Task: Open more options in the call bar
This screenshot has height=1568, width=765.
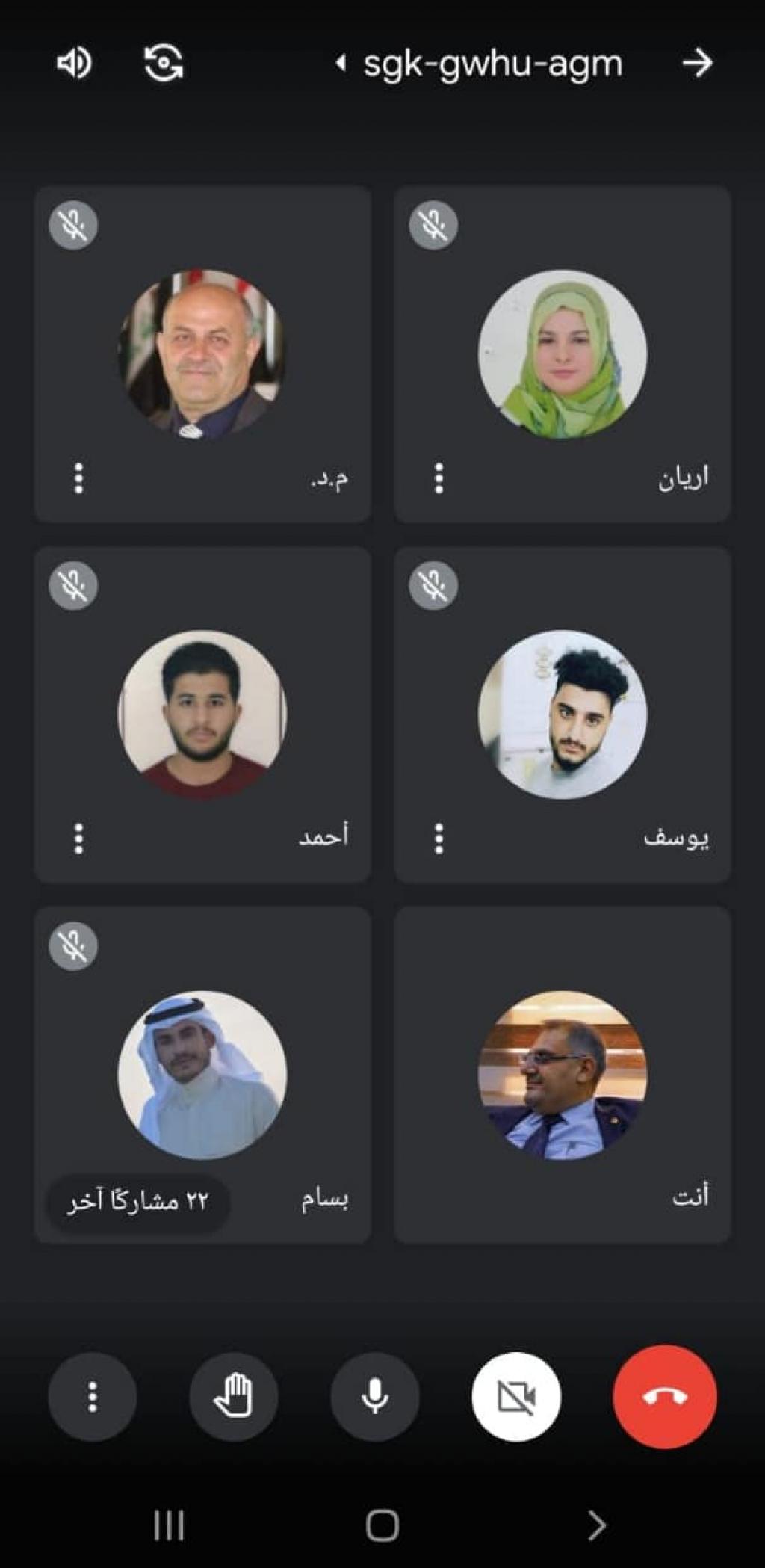Action: [x=92, y=1396]
